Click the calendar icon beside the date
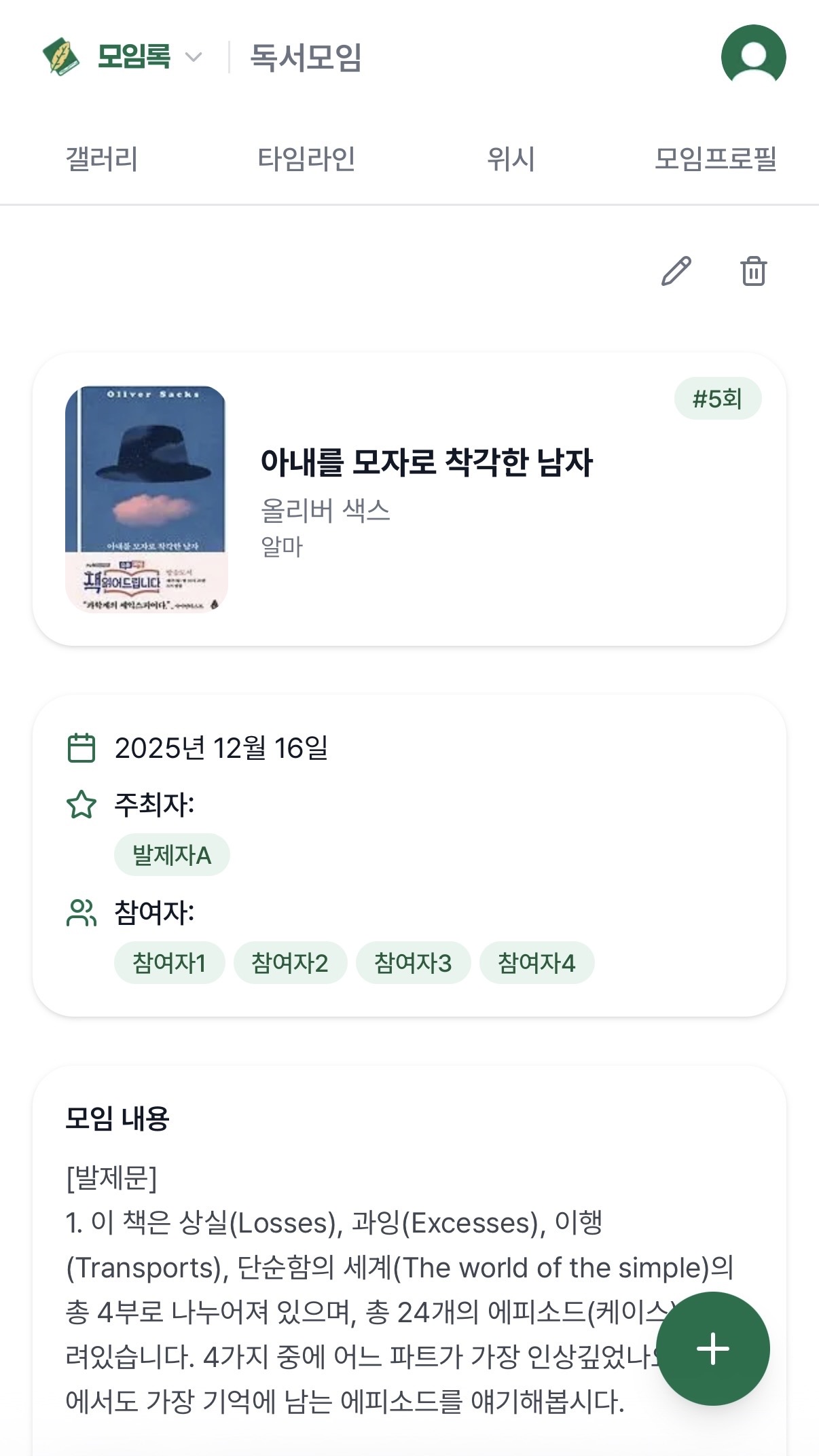This screenshot has height=1456, width=819. [81, 747]
